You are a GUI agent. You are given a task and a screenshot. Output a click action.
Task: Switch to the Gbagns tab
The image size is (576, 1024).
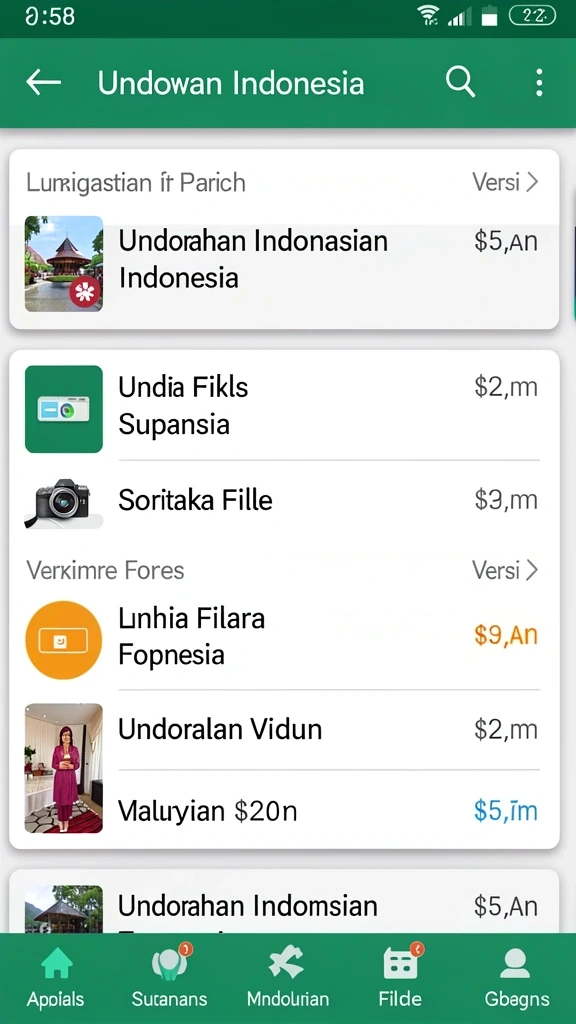click(x=517, y=979)
